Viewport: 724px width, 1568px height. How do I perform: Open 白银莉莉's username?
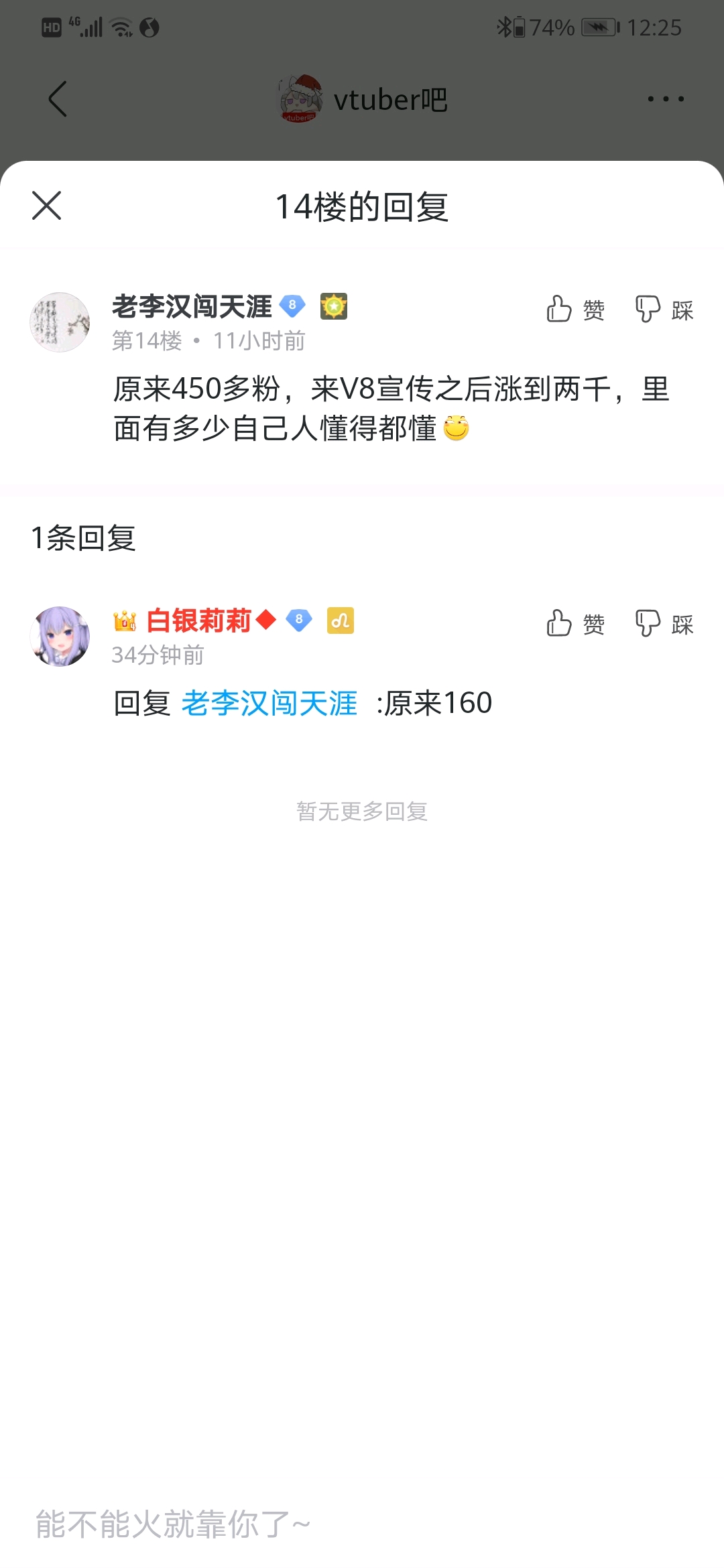198,620
